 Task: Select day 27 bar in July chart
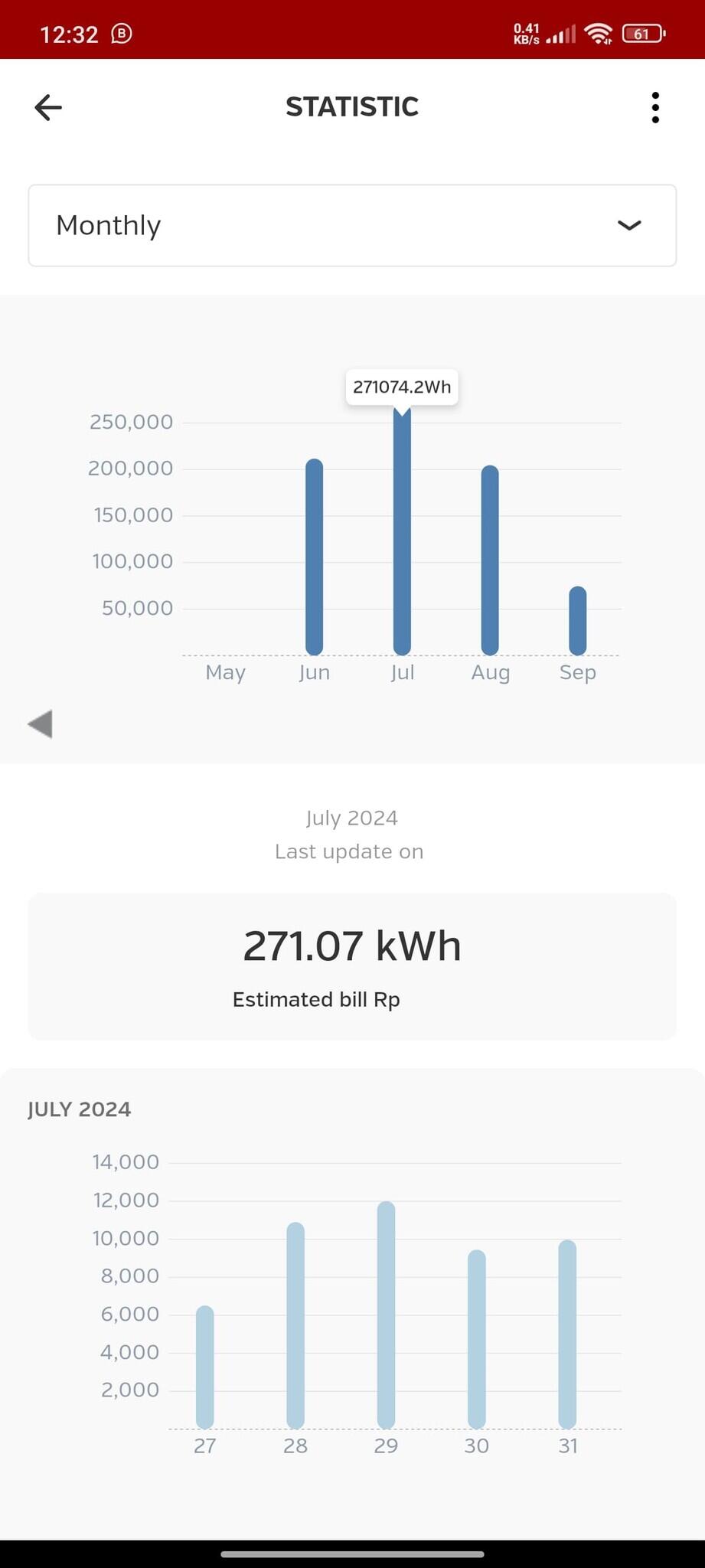point(205,1367)
